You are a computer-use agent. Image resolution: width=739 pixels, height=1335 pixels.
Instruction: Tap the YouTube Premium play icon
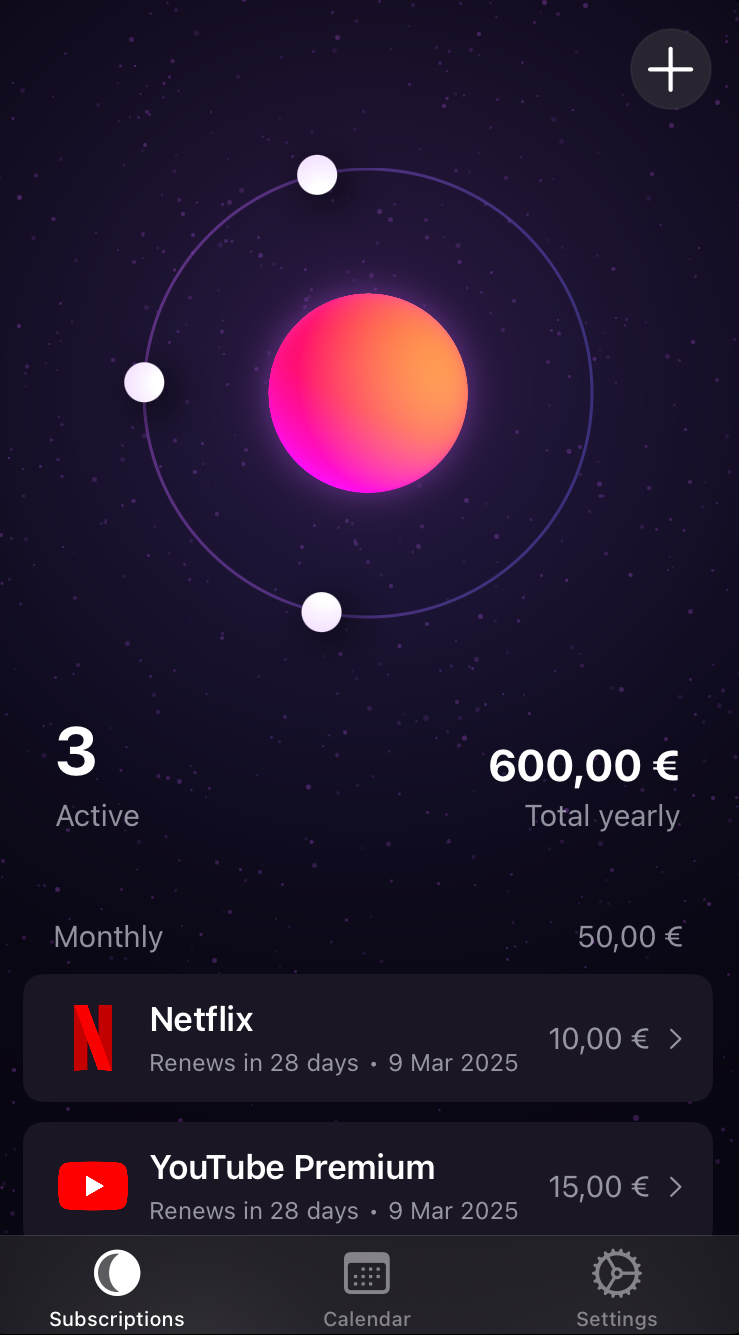pos(92,1186)
